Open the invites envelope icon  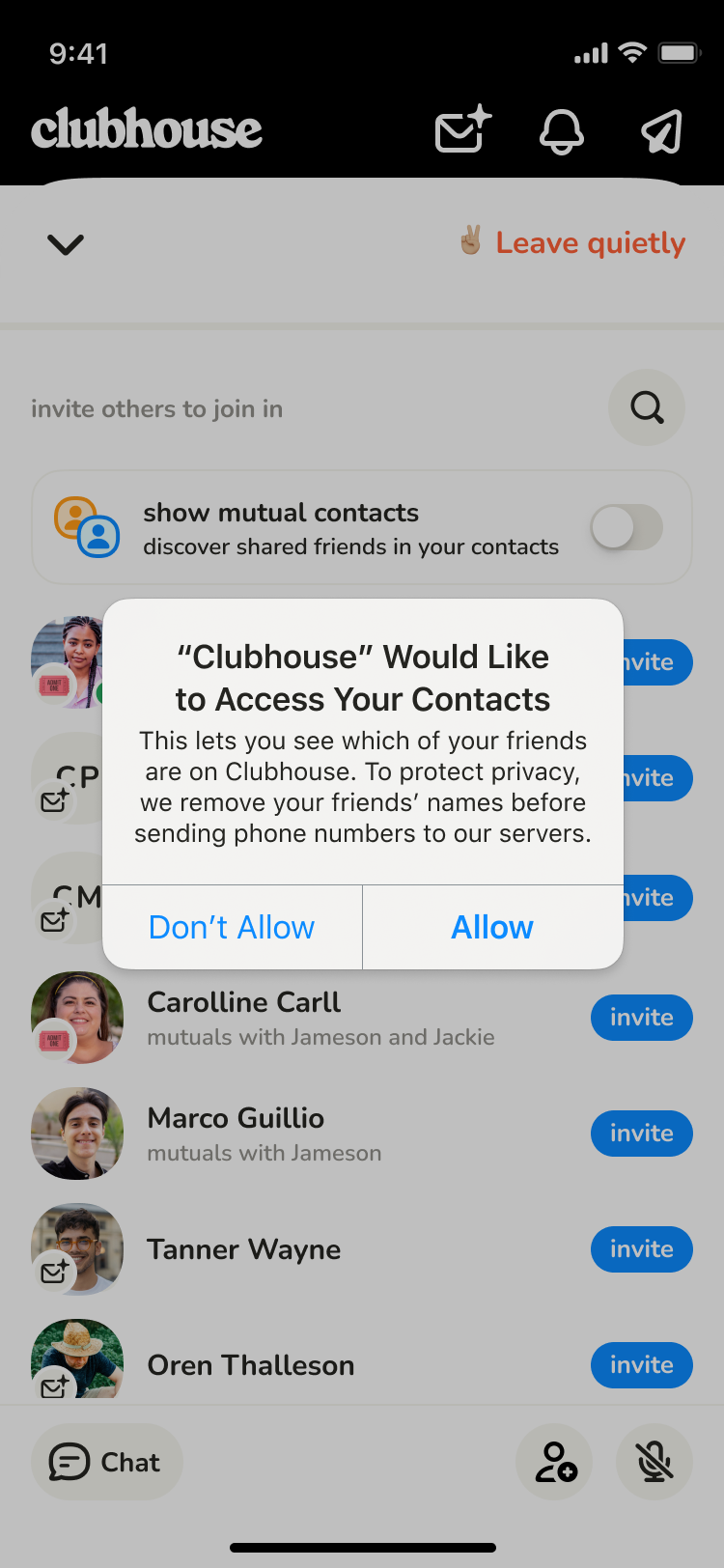pyautogui.click(x=463, y=130)
